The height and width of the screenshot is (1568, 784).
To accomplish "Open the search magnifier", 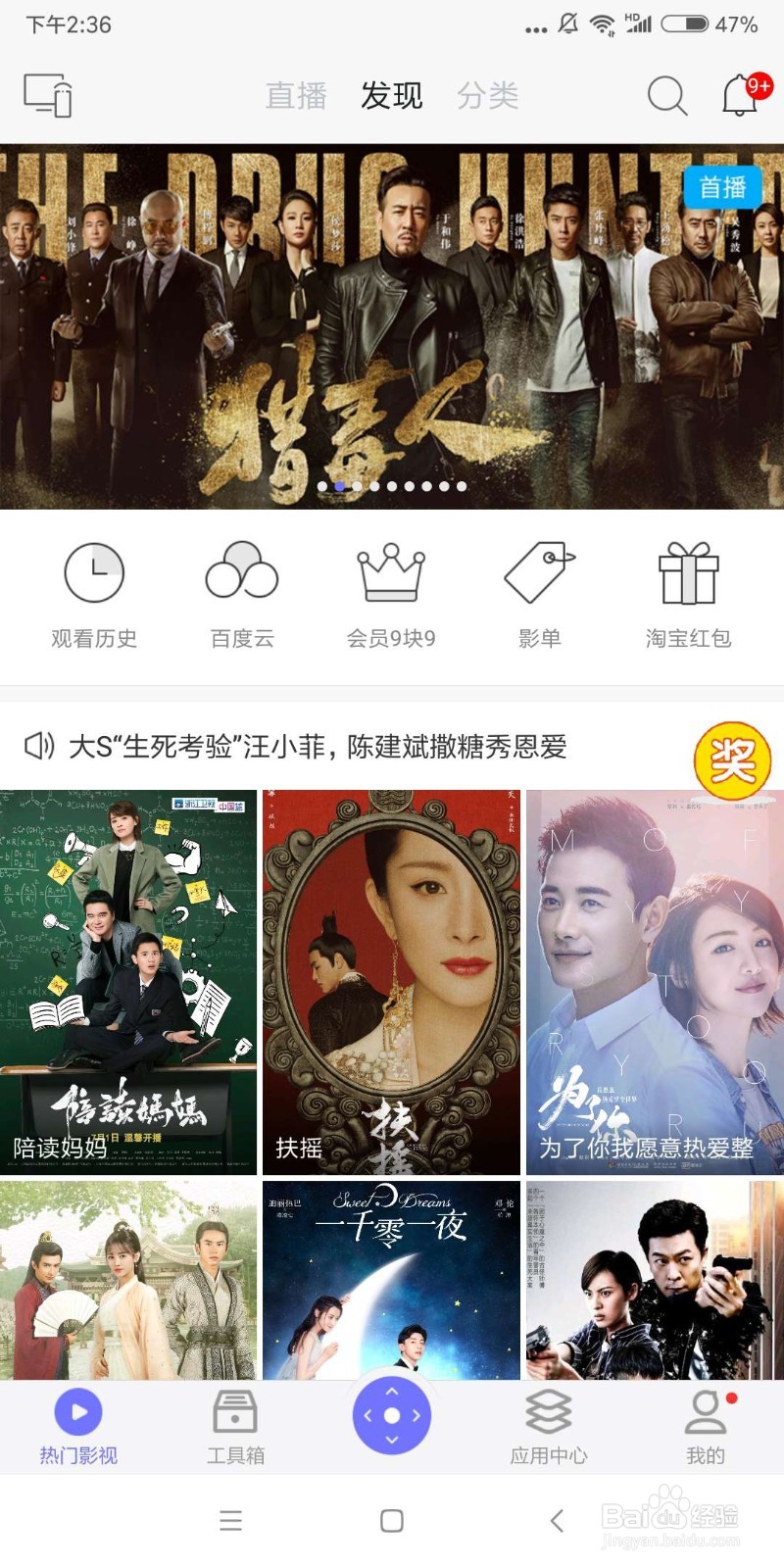I will tap(667, 95).
